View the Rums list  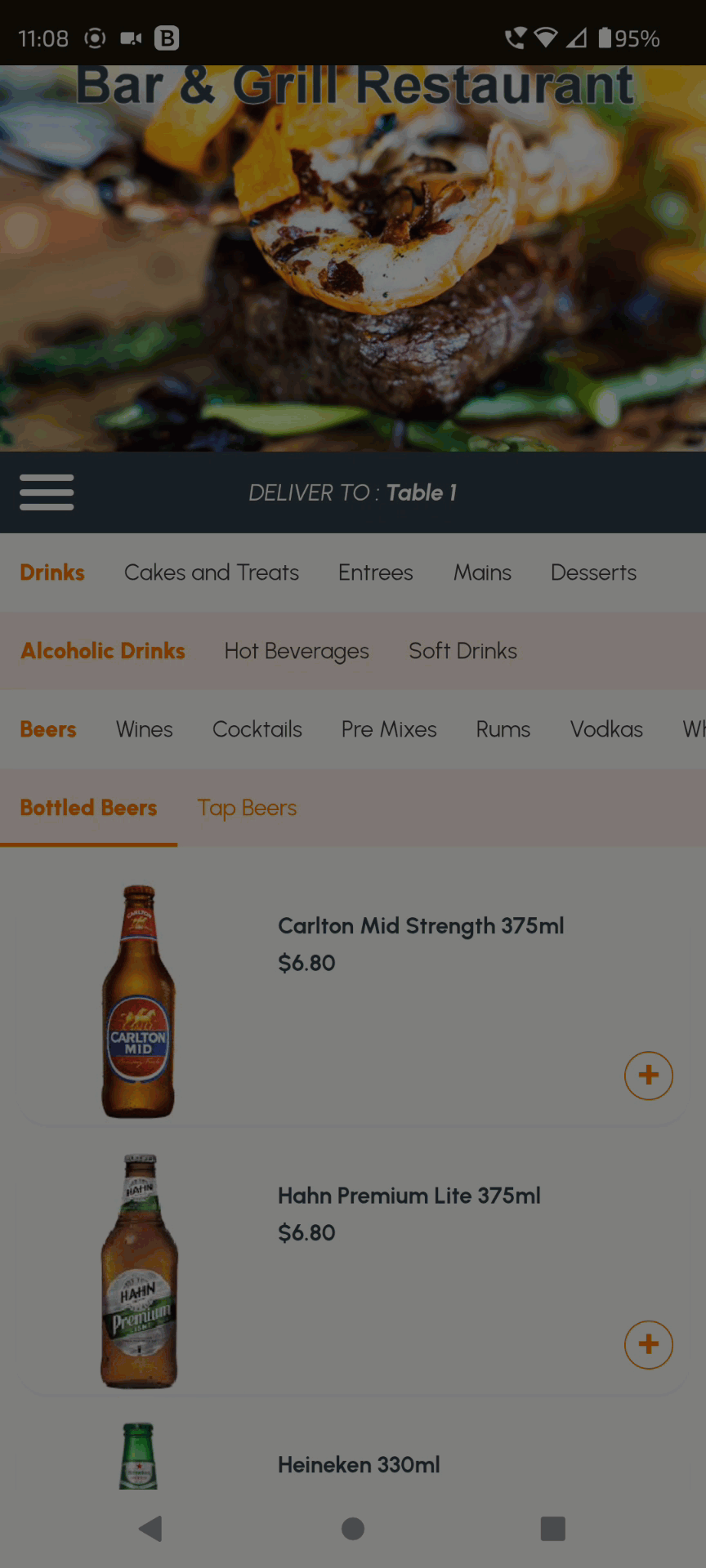[x=503, y=729]
